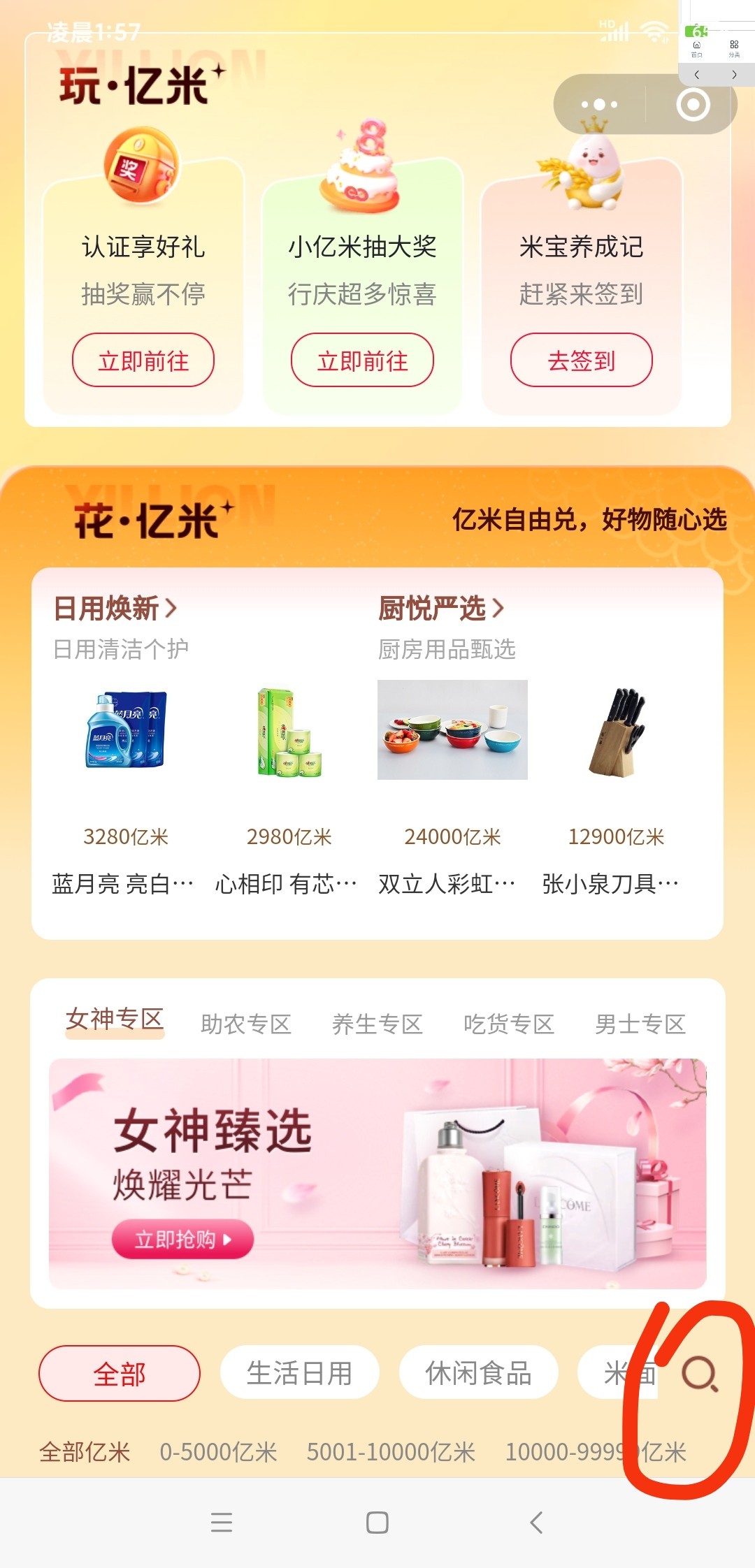Viewport: 755px width, 1568px height.
Task: Tap 立即前往 under 小亿米抽大奖
Action: click(362, 361)
